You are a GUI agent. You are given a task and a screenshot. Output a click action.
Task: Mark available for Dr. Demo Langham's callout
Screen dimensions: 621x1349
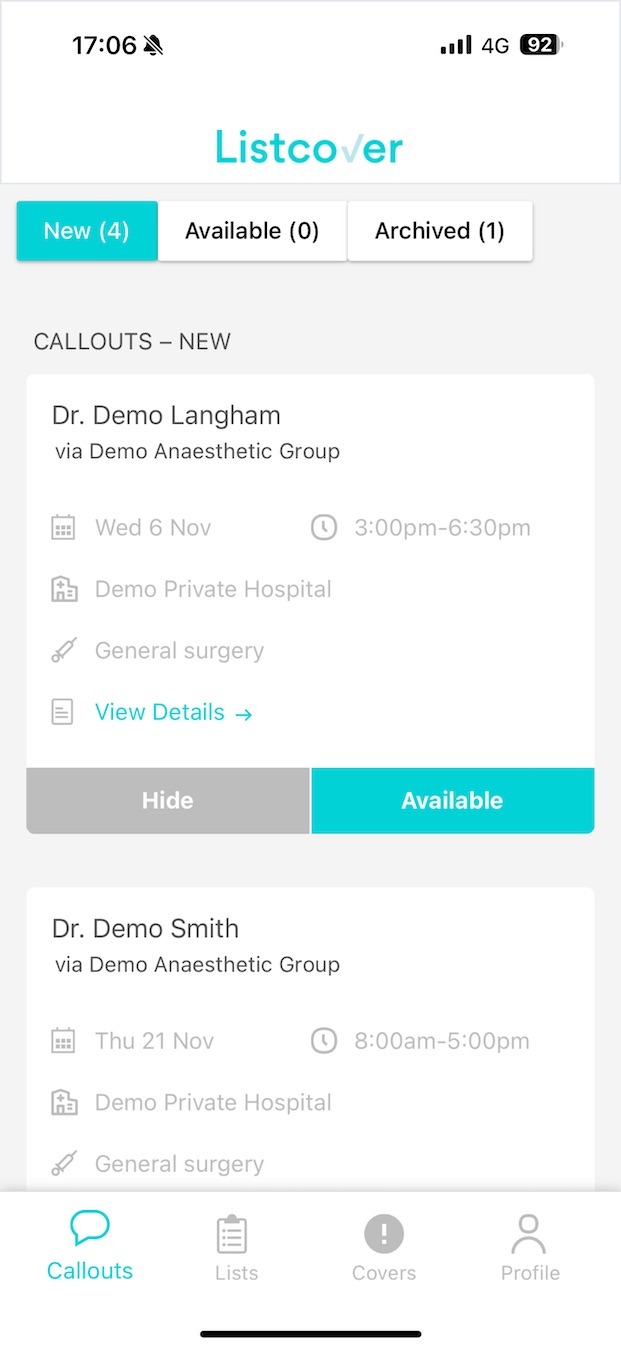[452, 801]
